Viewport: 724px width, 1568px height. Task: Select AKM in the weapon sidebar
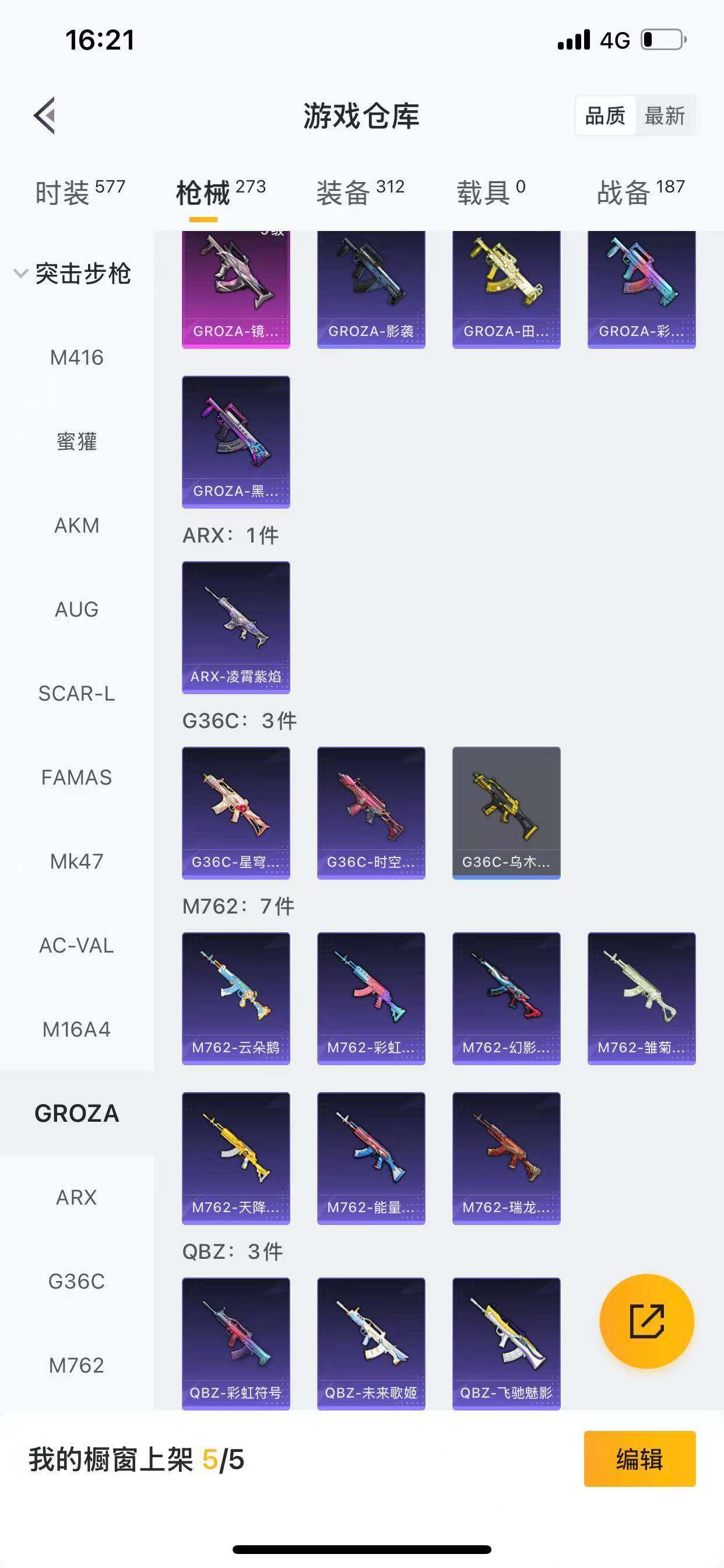pos(77,526)
